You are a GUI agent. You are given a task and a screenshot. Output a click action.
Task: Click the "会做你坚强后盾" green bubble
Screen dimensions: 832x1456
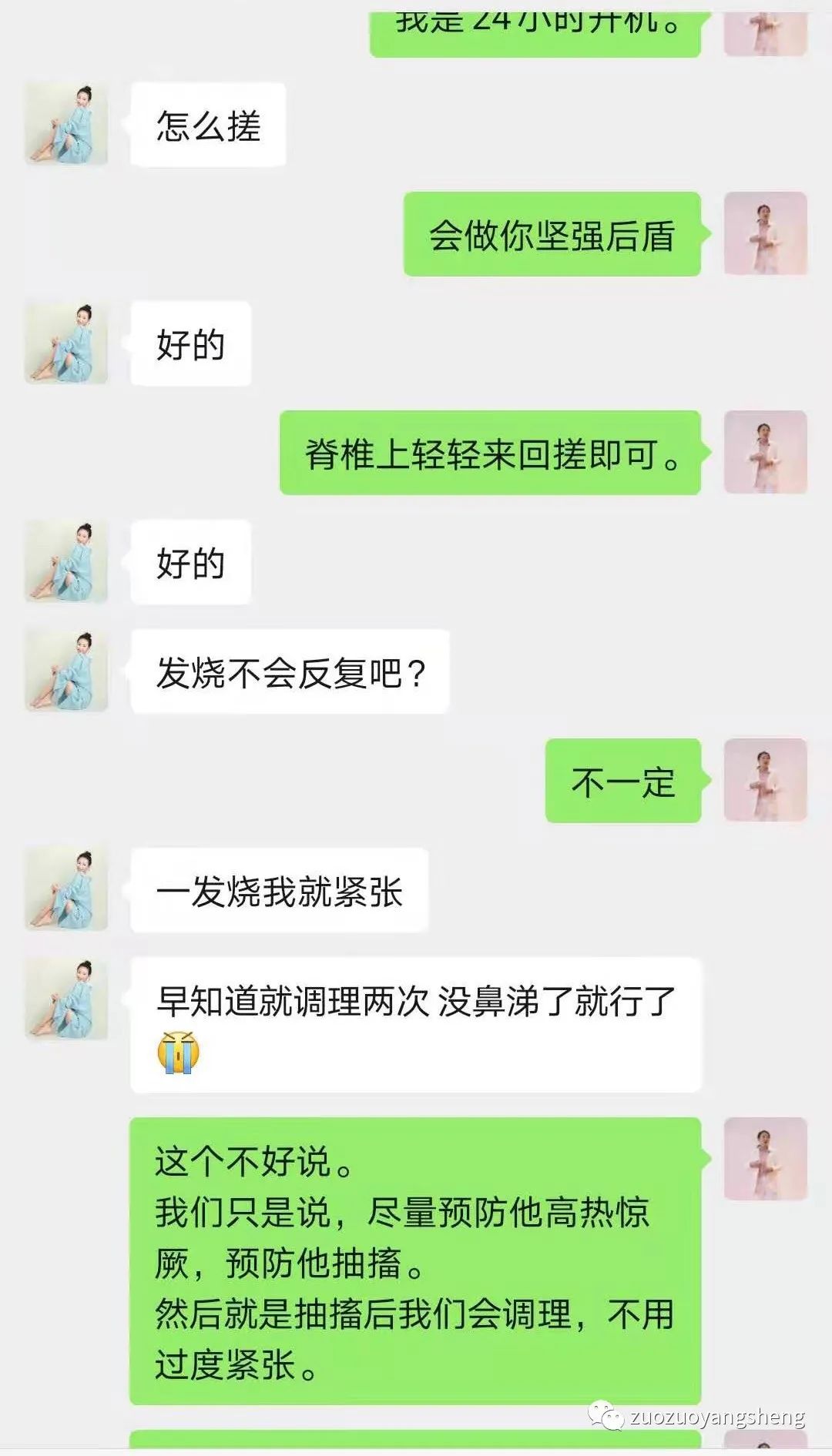click(x=552, y=235)
